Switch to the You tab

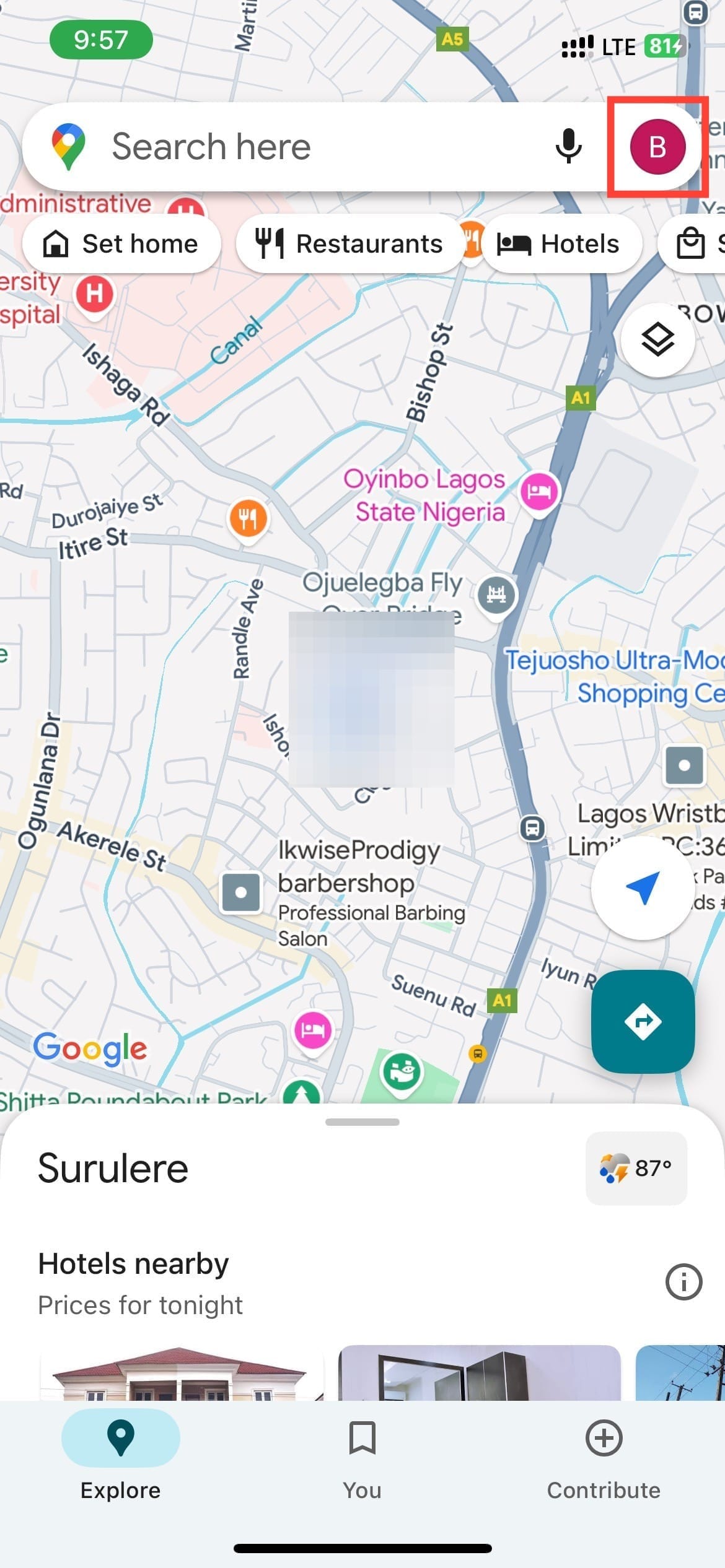362,1461
